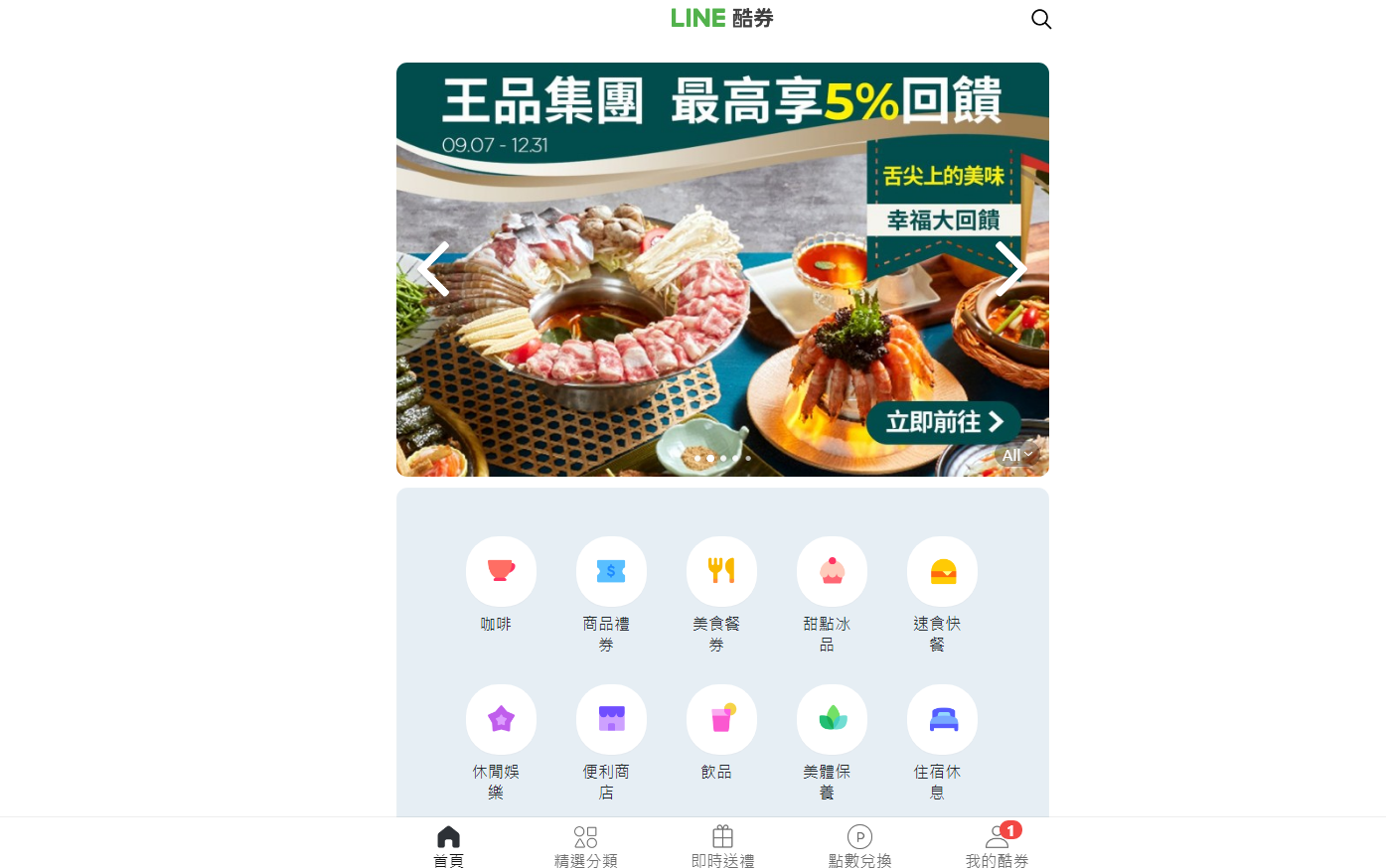The height and width of the screenshot is (868, 1386).
Task: Show the previous banner slide
Action: click(434, 269)
